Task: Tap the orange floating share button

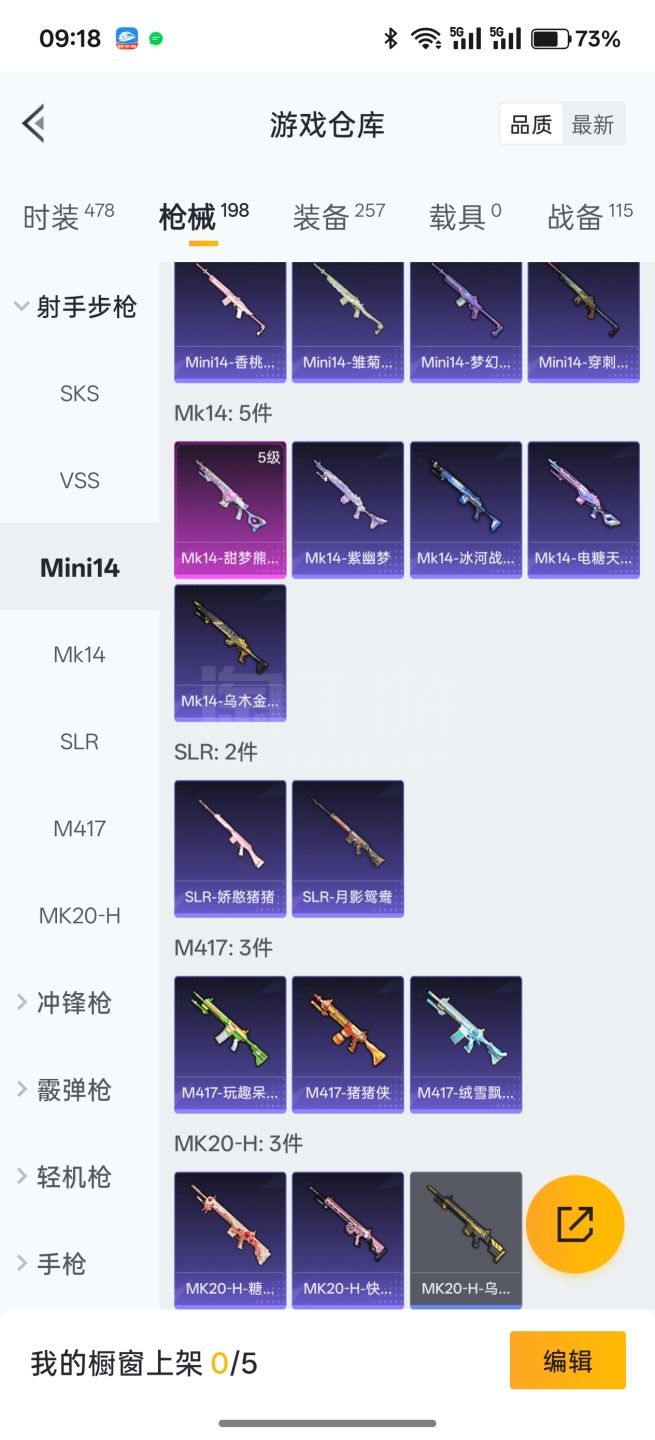Action: 575,1224
